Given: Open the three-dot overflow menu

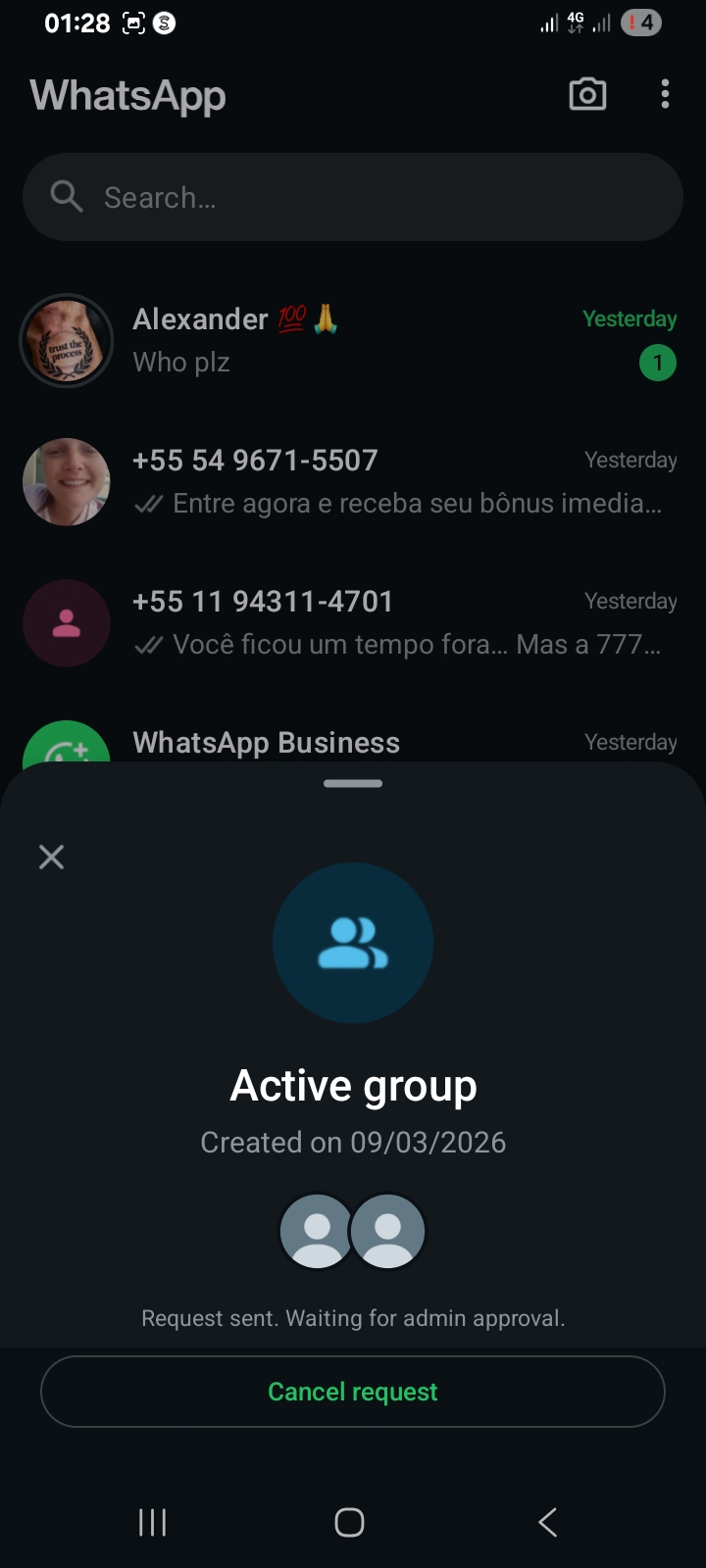Looking at the screenshot, I should coord(665,95).
